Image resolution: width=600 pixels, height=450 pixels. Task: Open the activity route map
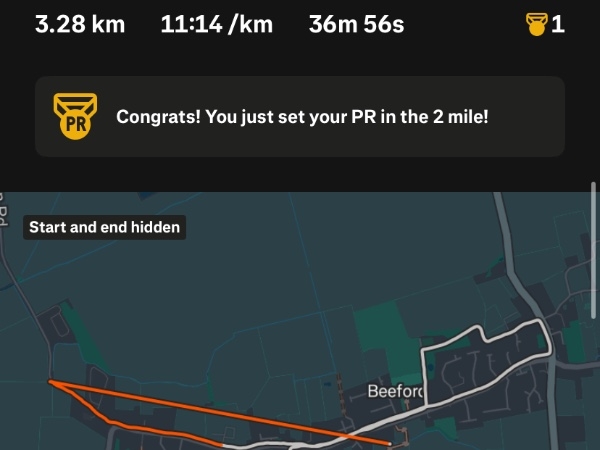coord(300,330)
